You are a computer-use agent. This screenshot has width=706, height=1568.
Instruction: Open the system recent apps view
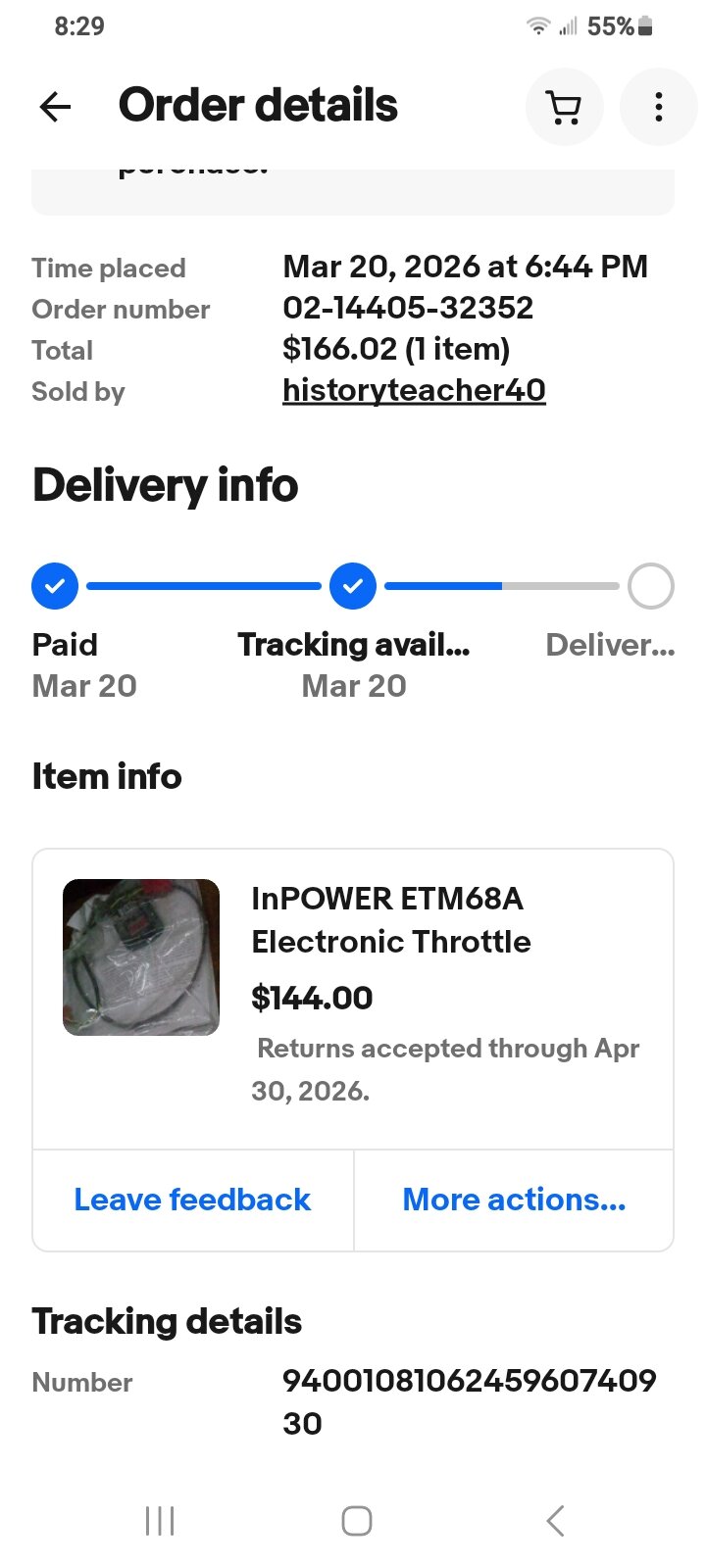pyautogui.click(x=160, y=1521)
